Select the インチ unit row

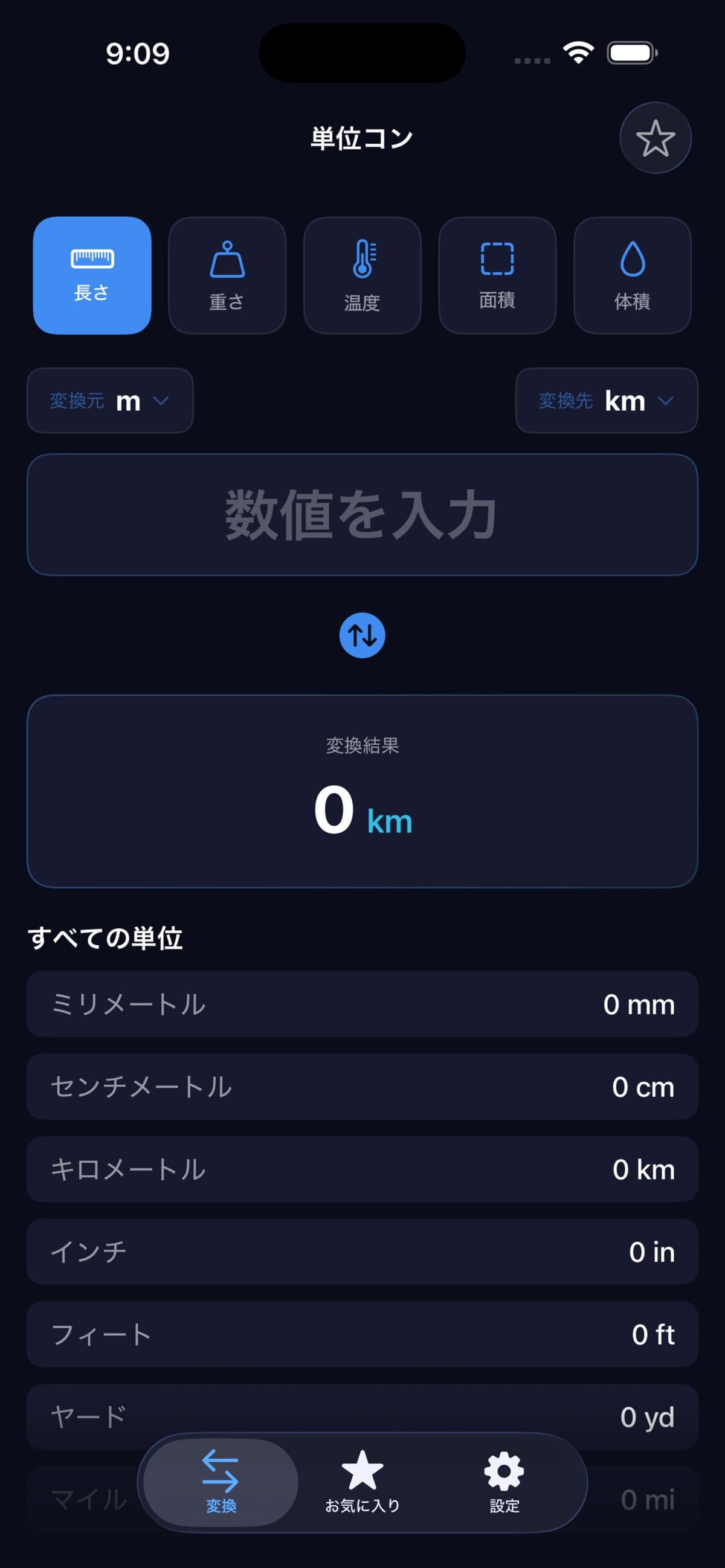(x=361, y=1252)
